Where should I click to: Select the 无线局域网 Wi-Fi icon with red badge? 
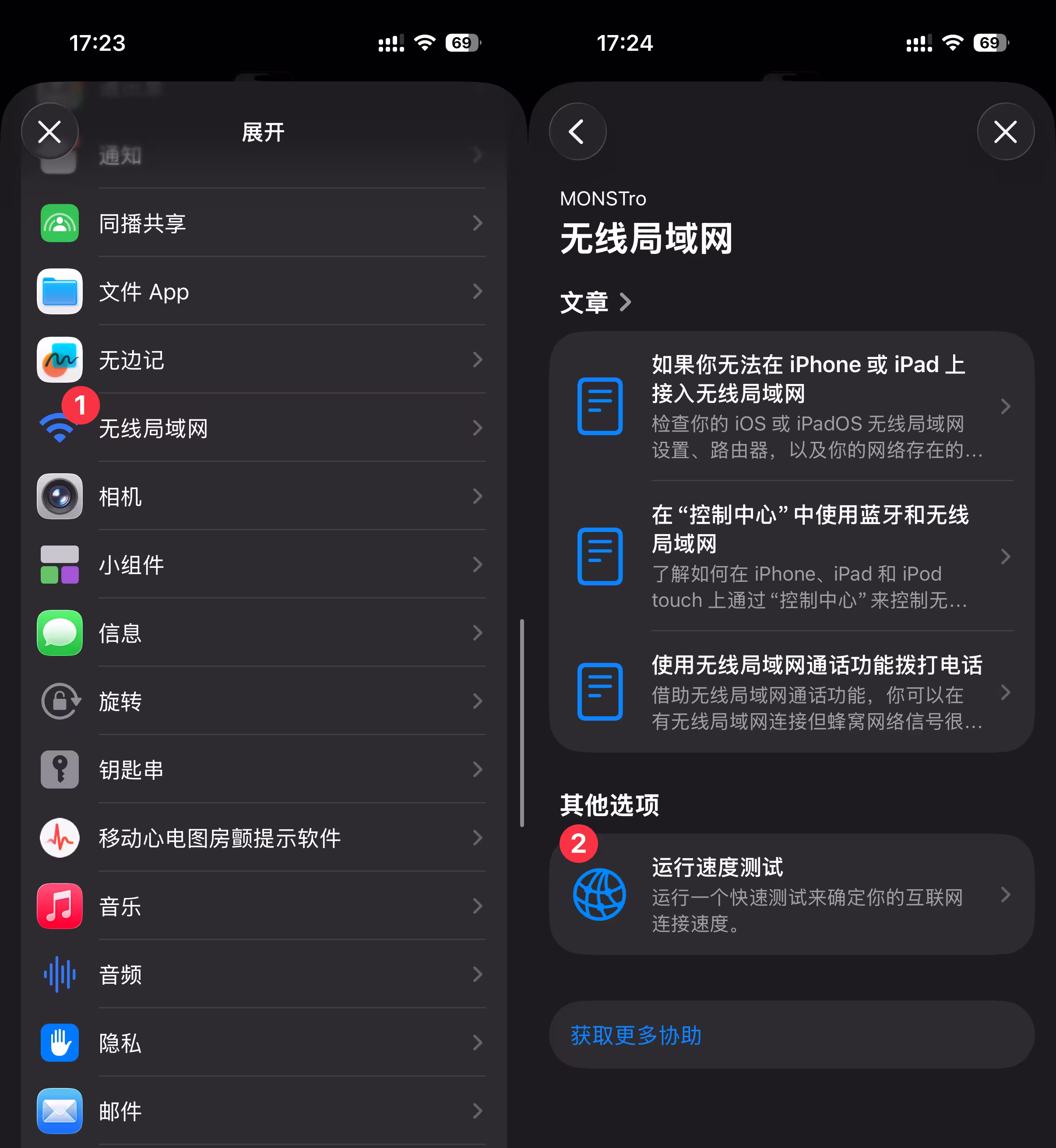click(60, 429)
